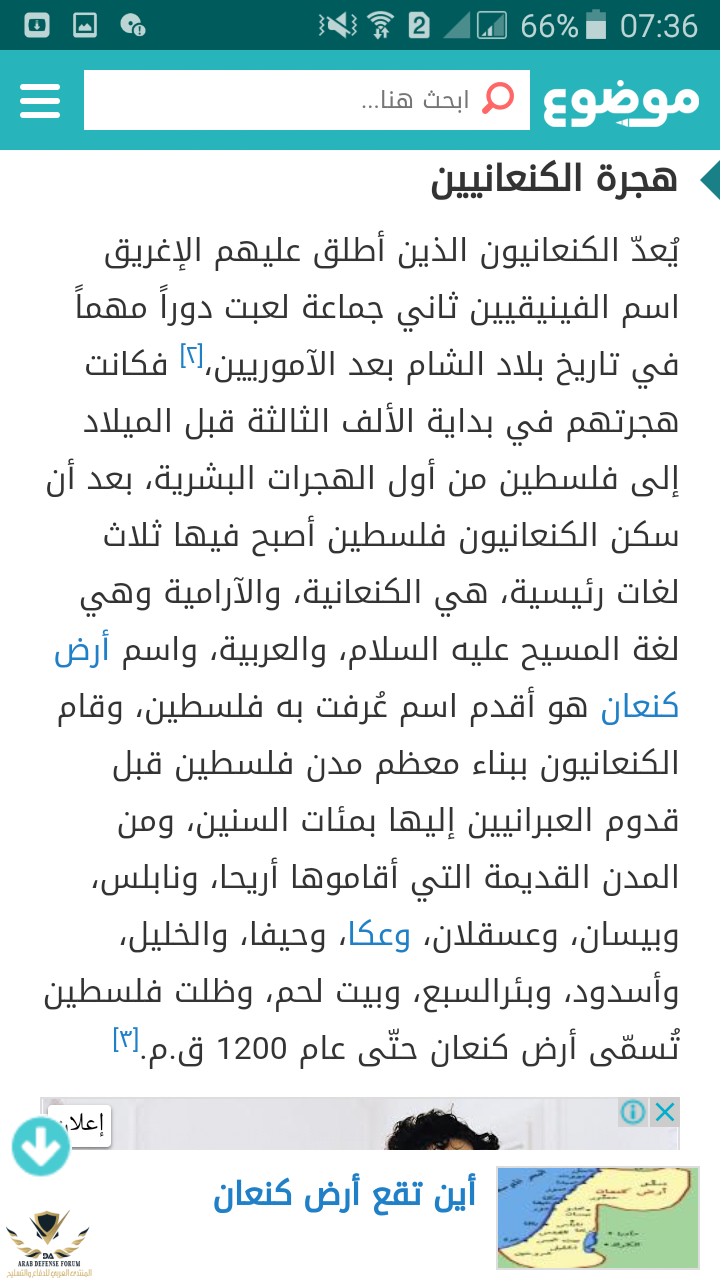The height and width of the screenshot is (1280, 720).
Task: Tap the ابحث هنا search field
Action: [x=300, y=100]
